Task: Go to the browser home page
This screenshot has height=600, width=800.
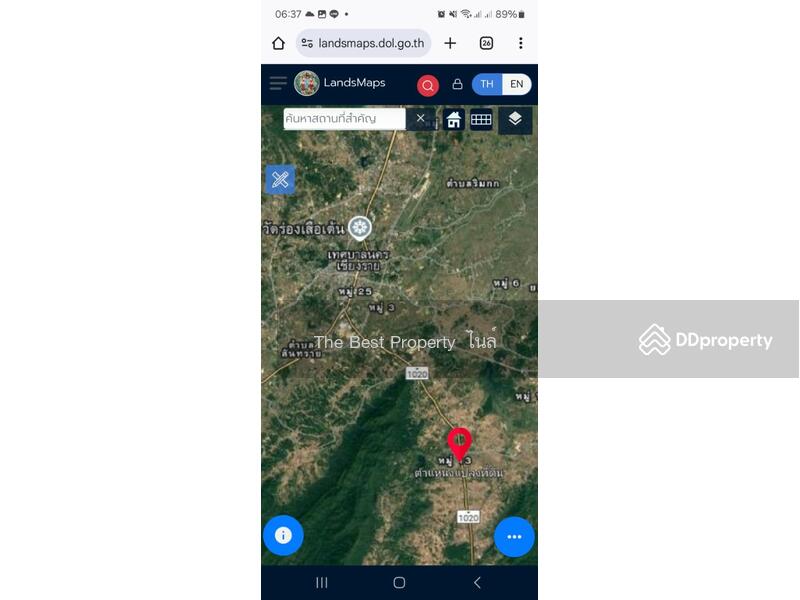Action: click(279, 43)
